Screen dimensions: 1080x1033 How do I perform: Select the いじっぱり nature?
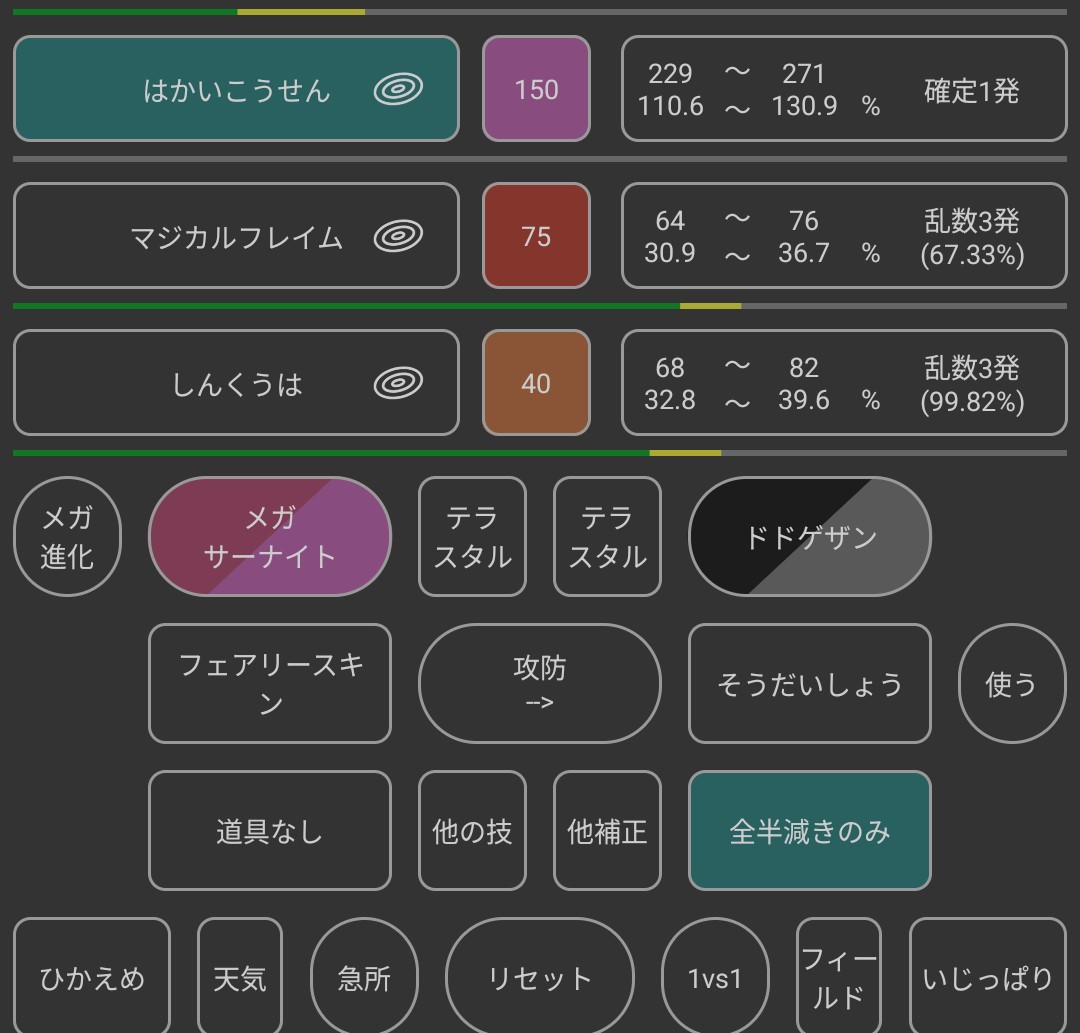point(988,978)
